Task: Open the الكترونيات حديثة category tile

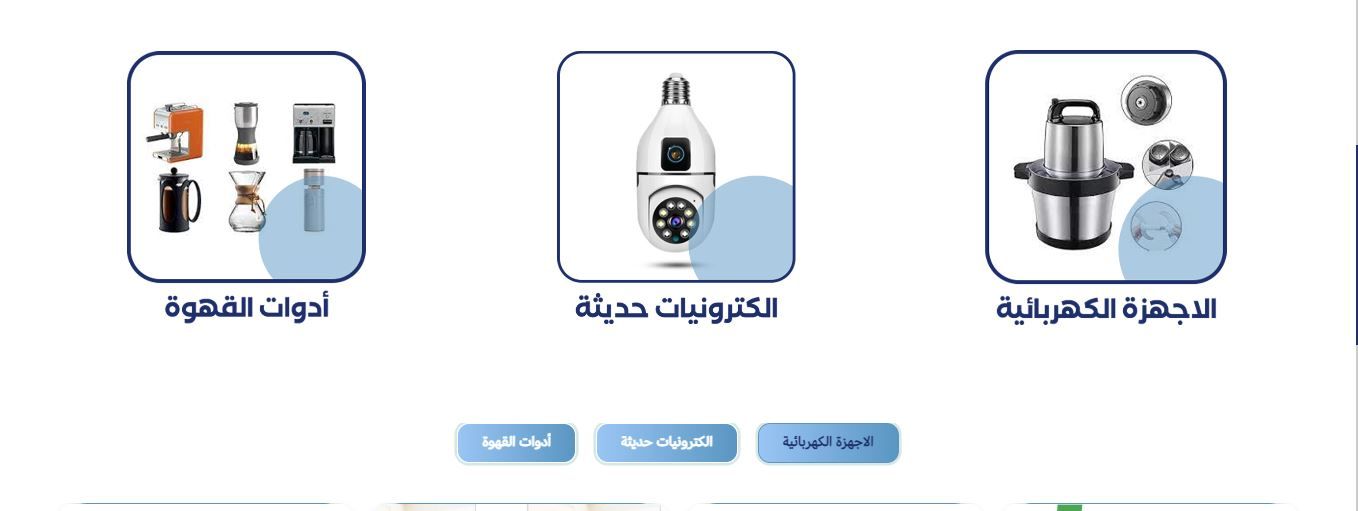Action: pos(675,167)
